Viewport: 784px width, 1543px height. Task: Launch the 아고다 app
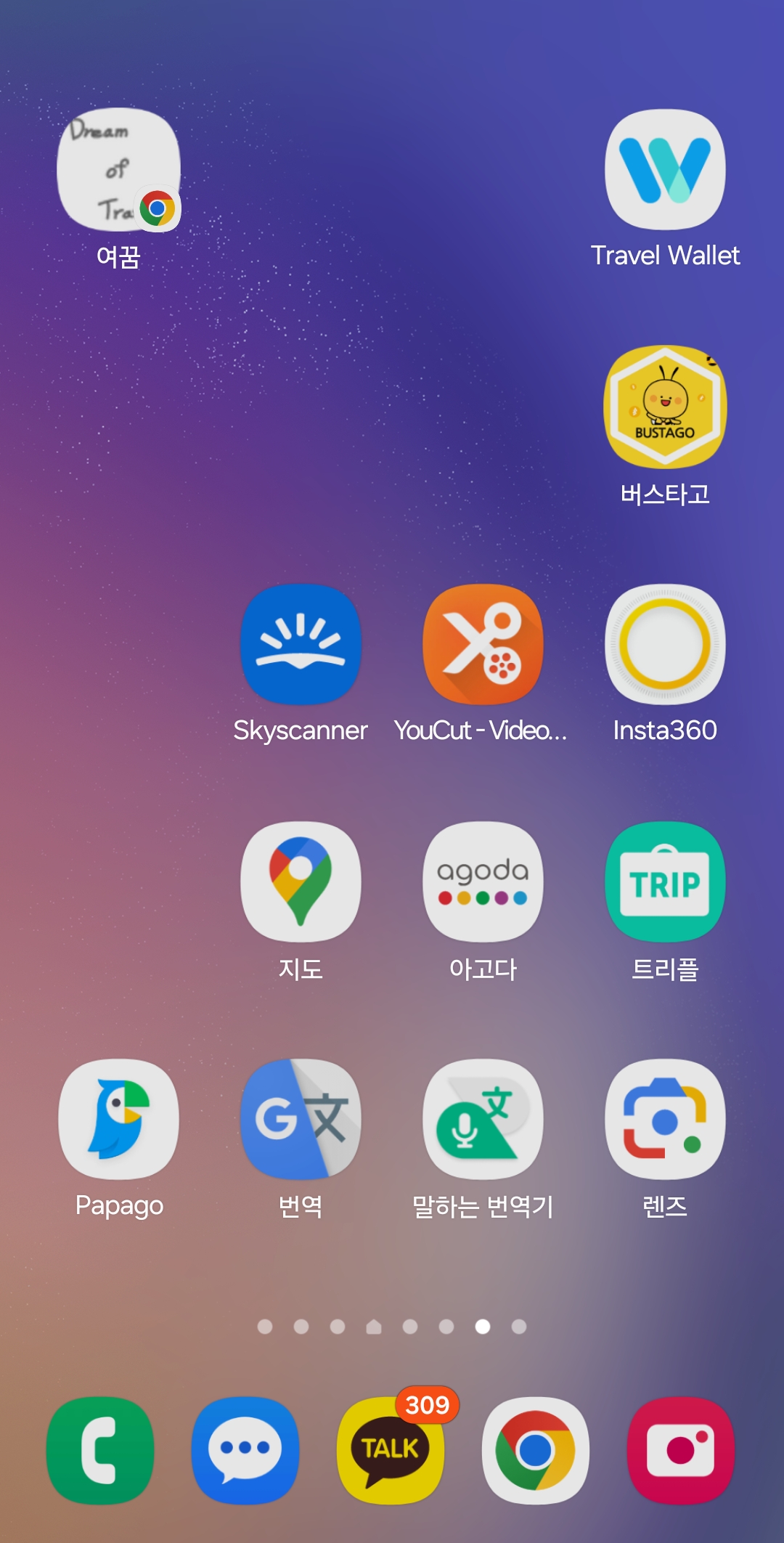pos(483,882)
